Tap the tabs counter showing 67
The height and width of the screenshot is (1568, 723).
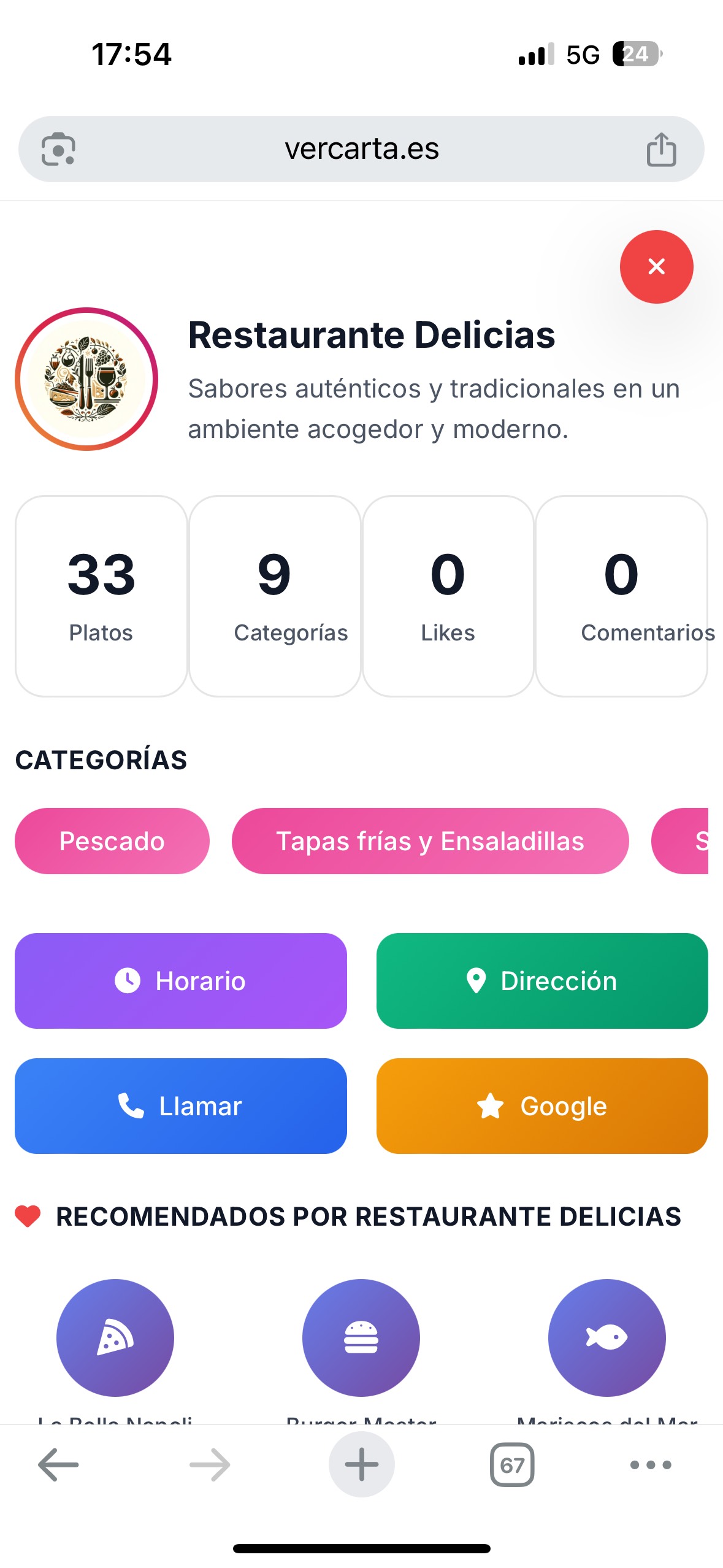512,1466
